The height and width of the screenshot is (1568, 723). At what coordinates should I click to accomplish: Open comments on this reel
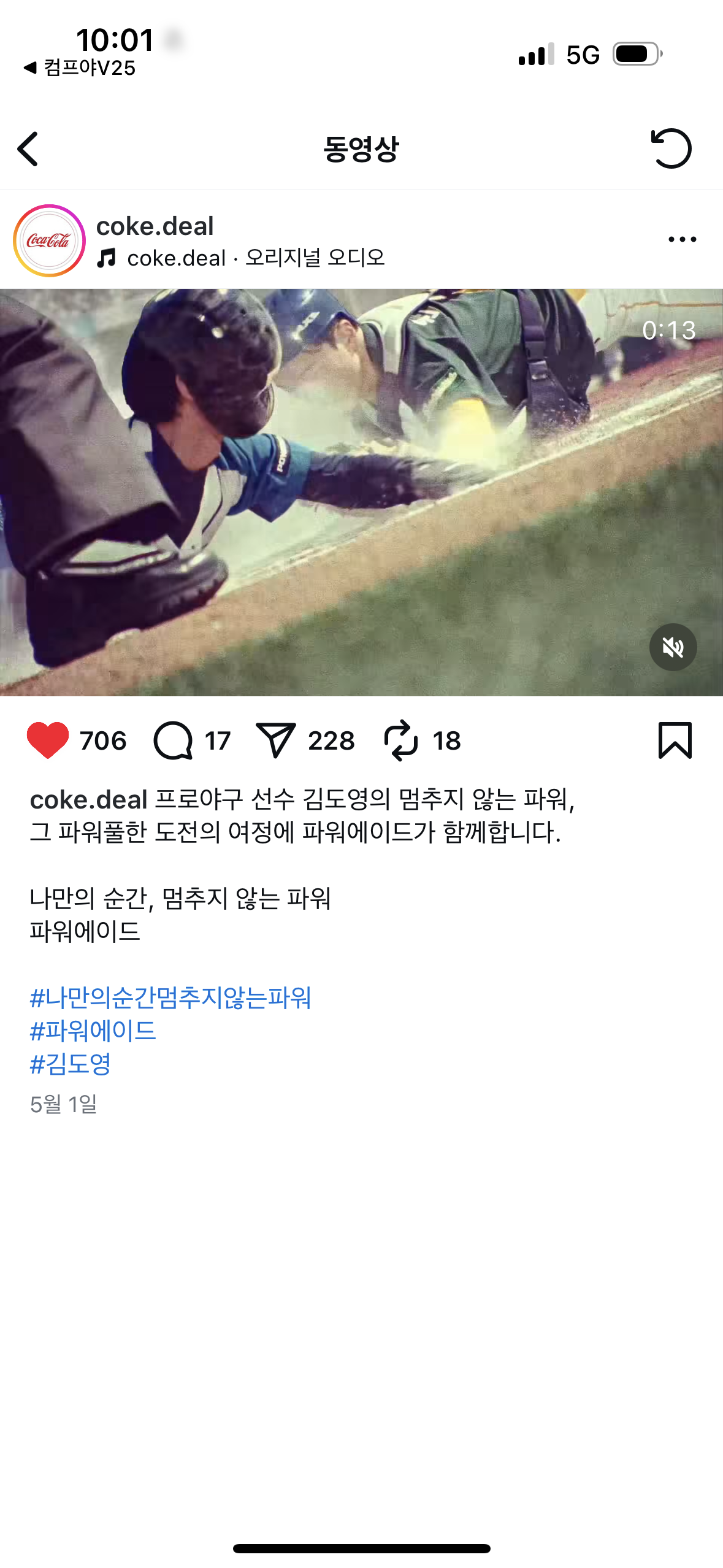pos(174,740)
